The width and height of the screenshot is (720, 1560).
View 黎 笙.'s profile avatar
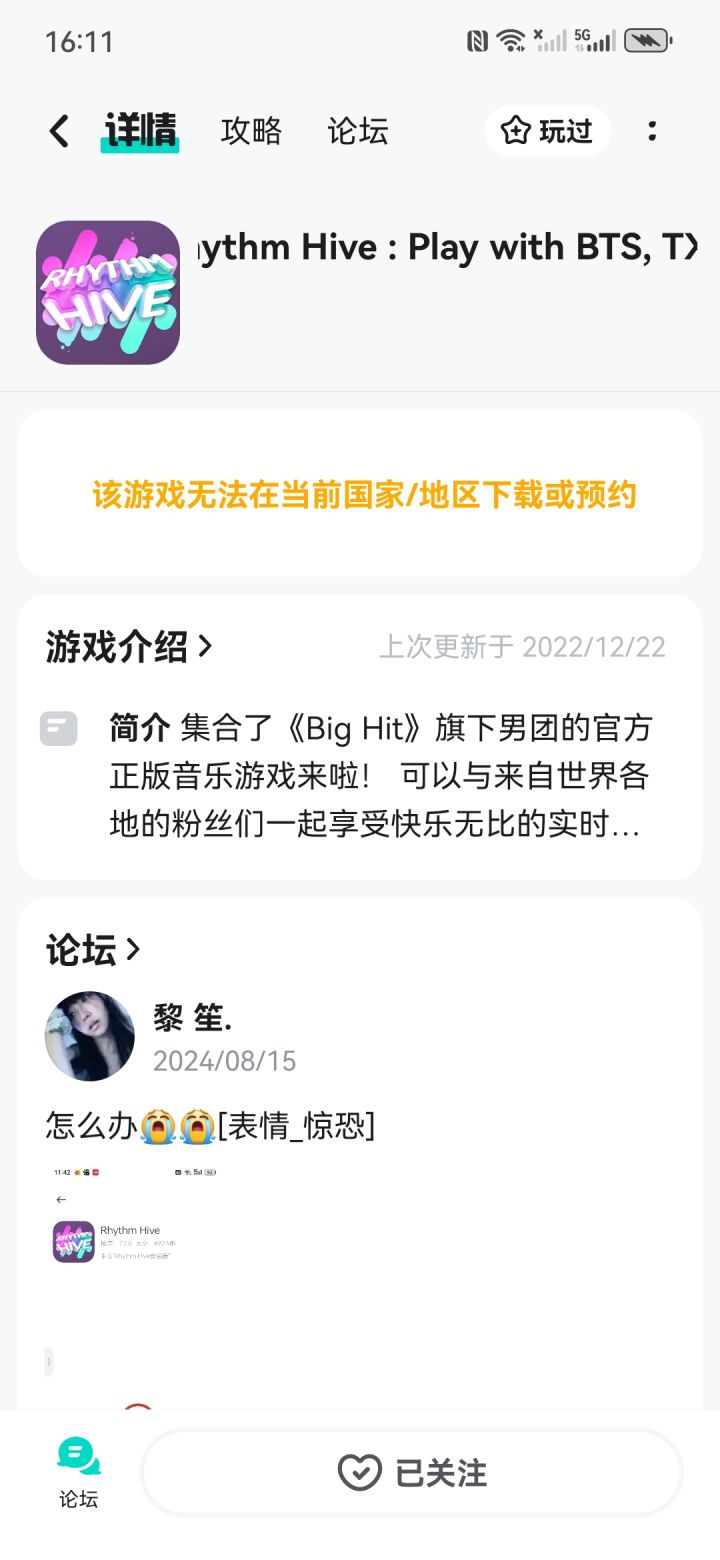(90, 1036)
